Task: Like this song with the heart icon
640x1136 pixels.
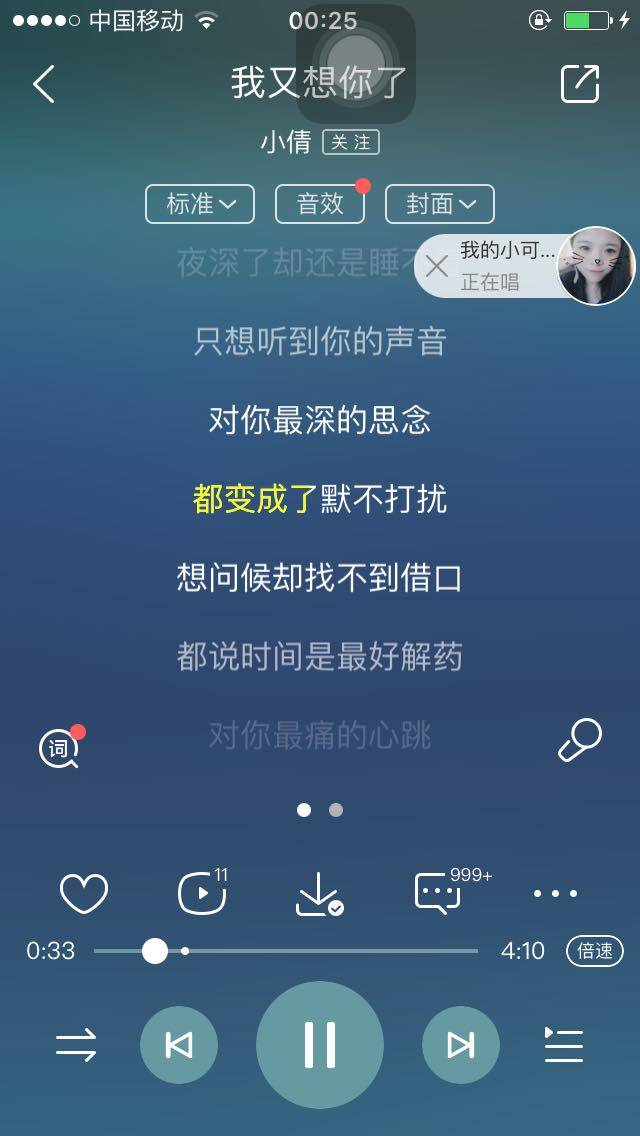Action: (x=84, y=893)
